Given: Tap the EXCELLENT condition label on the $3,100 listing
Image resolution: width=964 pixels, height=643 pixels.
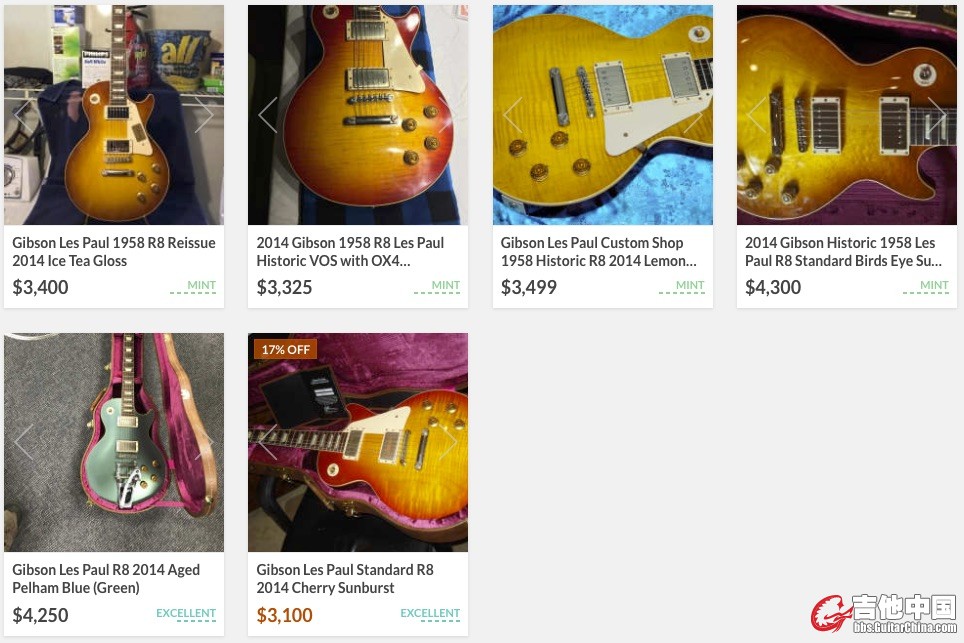Looking at the screenshot, I should tap(430, 614).
